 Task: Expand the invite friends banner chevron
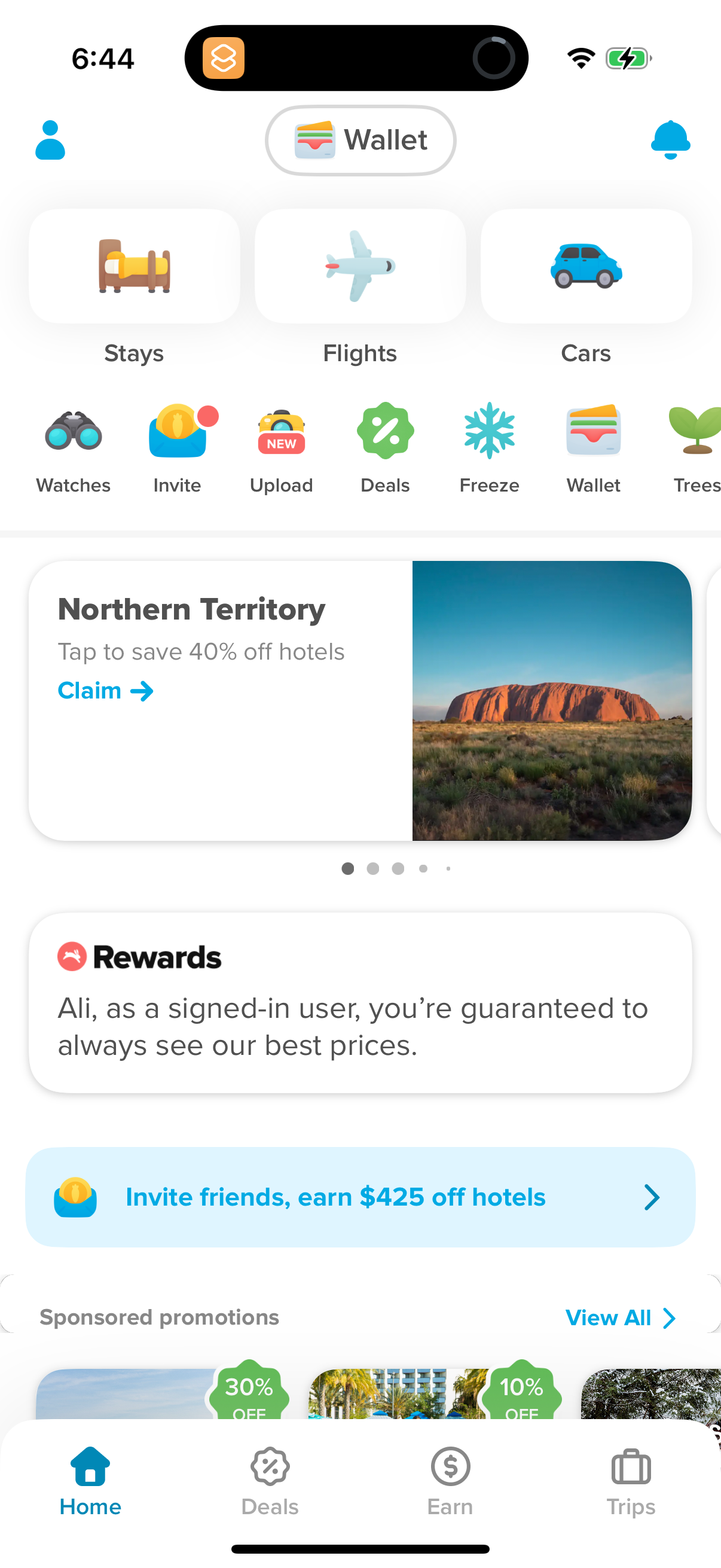coord(652,1197)
